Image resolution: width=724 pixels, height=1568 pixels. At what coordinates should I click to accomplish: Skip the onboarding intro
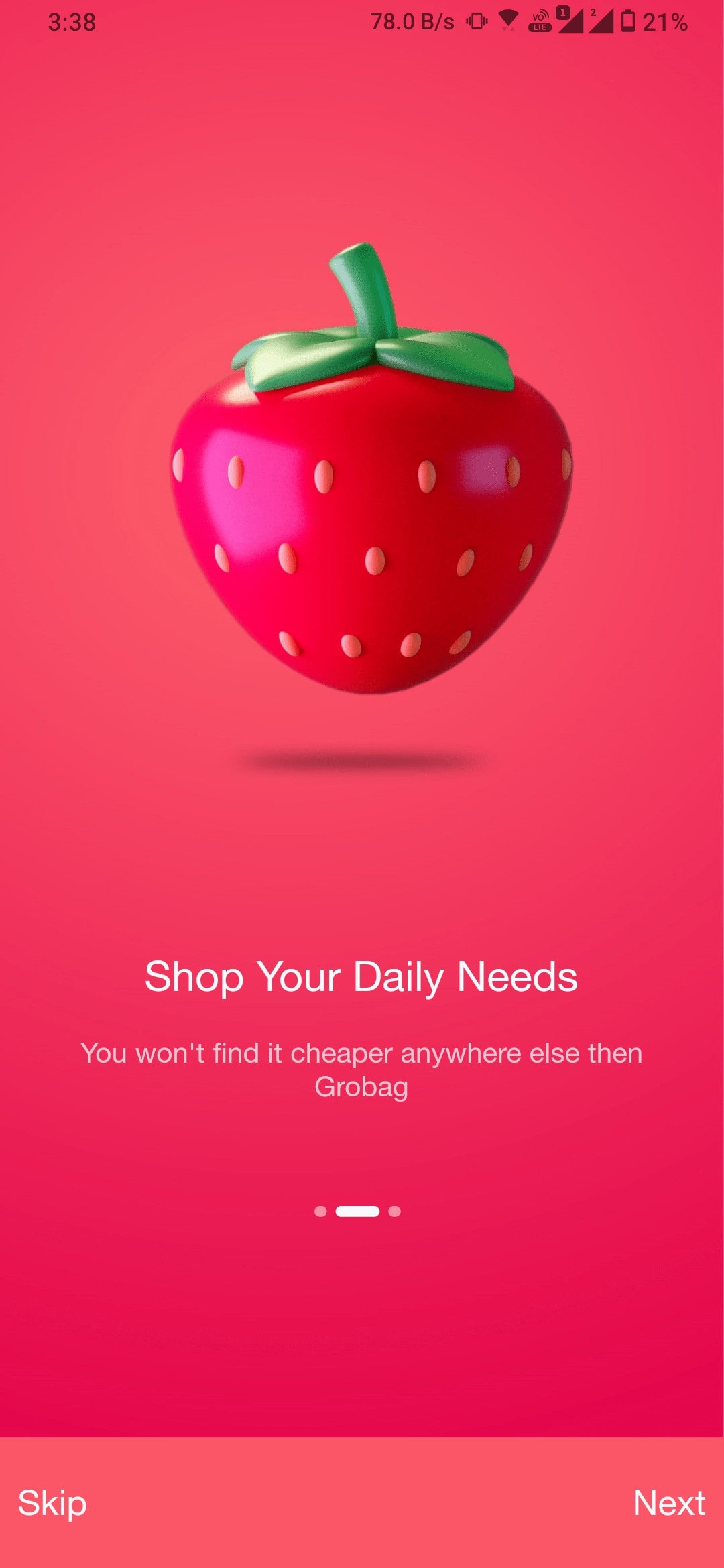52,1503
